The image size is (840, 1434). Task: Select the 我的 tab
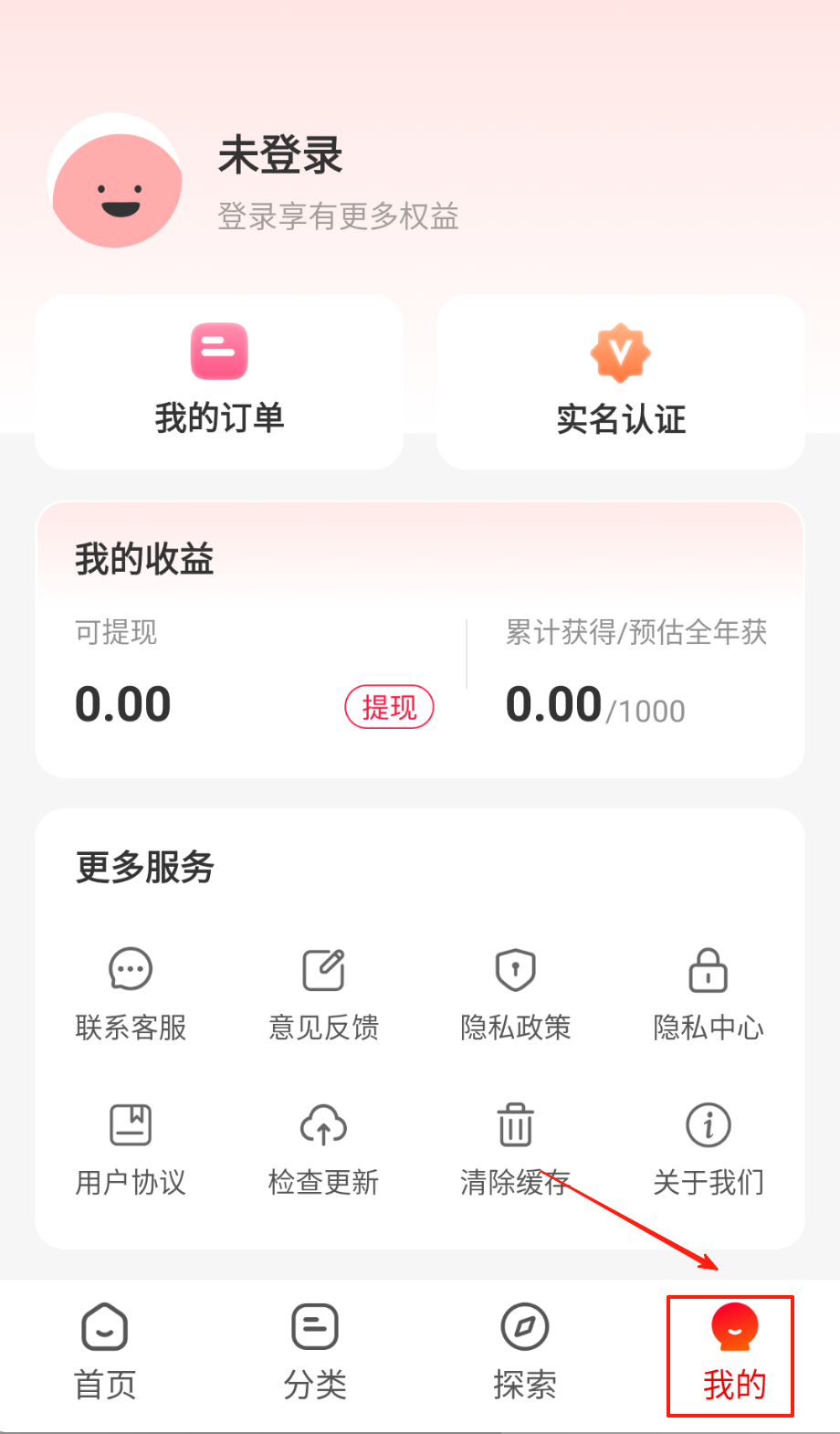click(x=734, y=1353)
